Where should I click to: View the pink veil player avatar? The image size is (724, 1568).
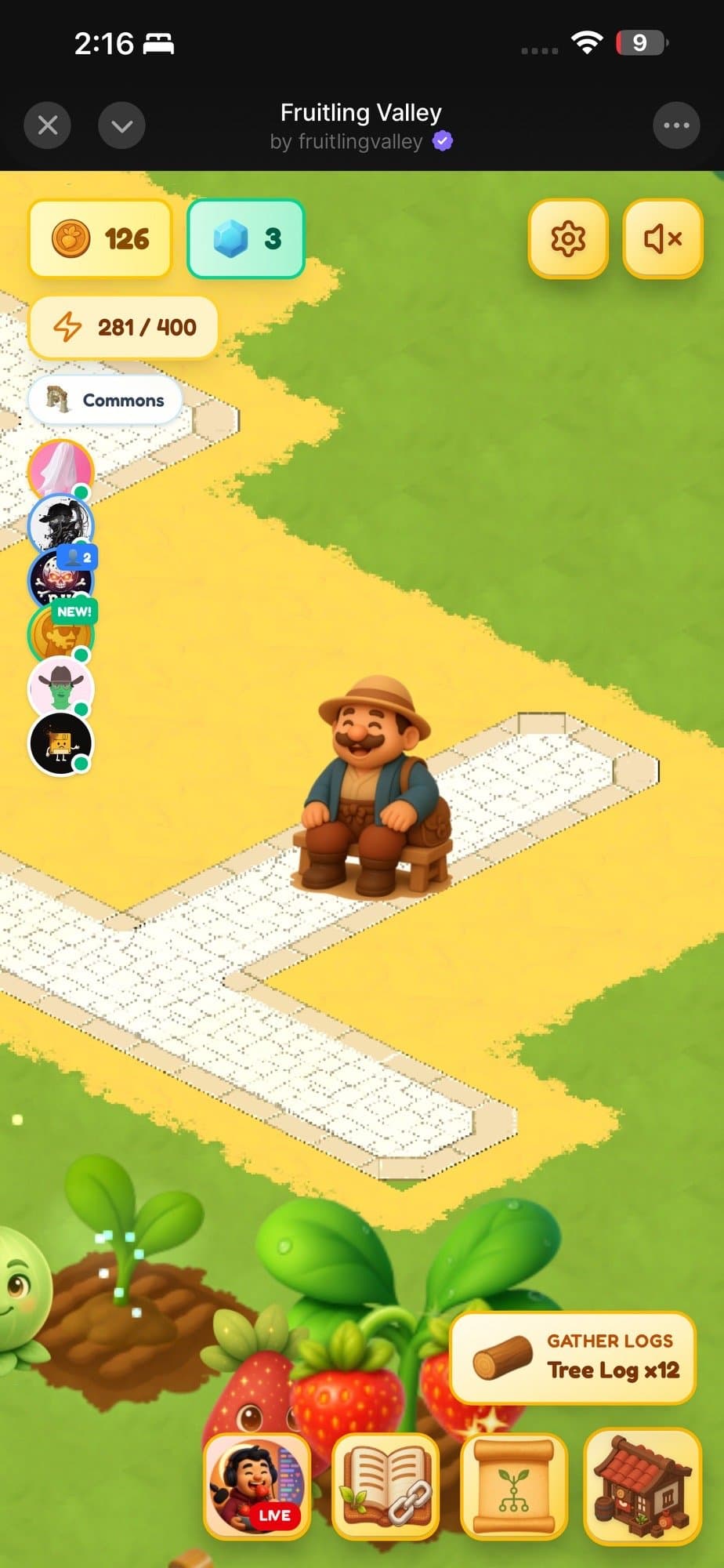coord(60,468)
